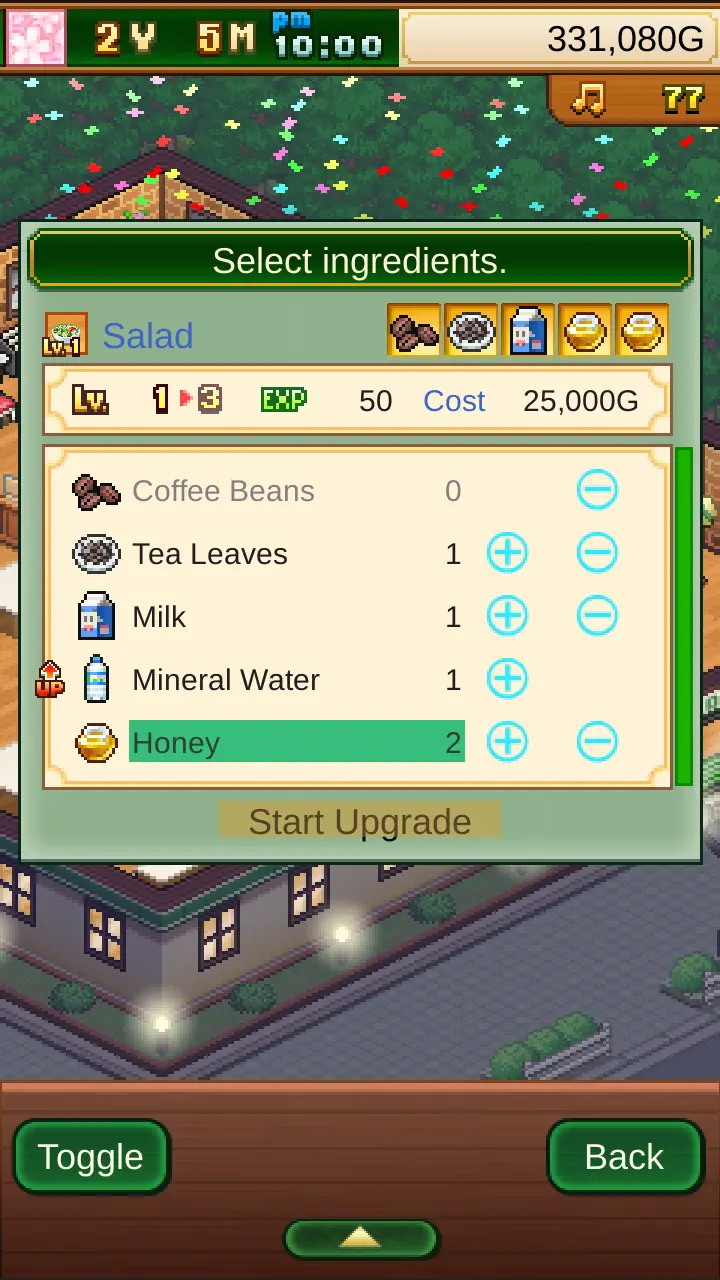Go back with the Back button
The height and width of the screenshot is (1280, 720).
[625, 1157]
